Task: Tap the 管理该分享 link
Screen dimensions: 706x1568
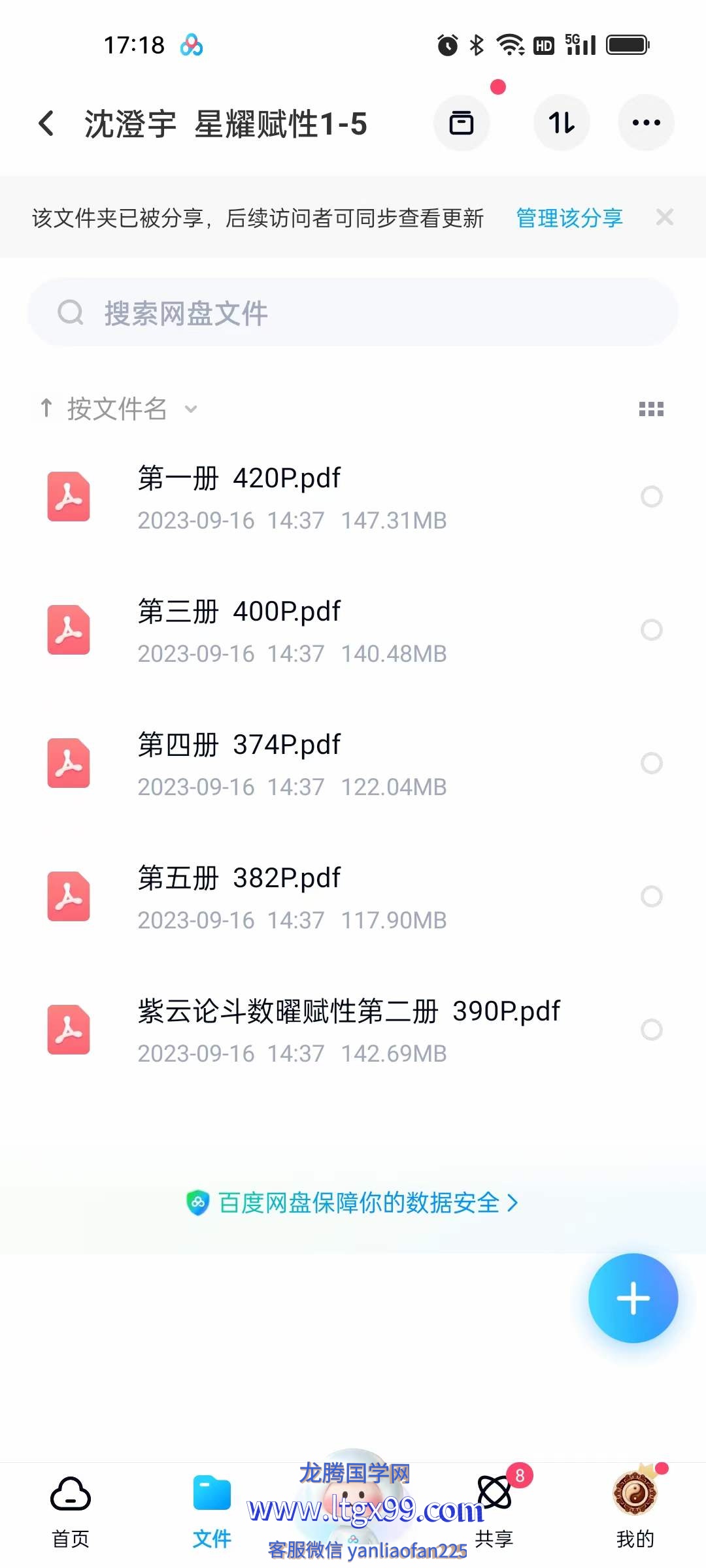Action: tap(569, 218)
